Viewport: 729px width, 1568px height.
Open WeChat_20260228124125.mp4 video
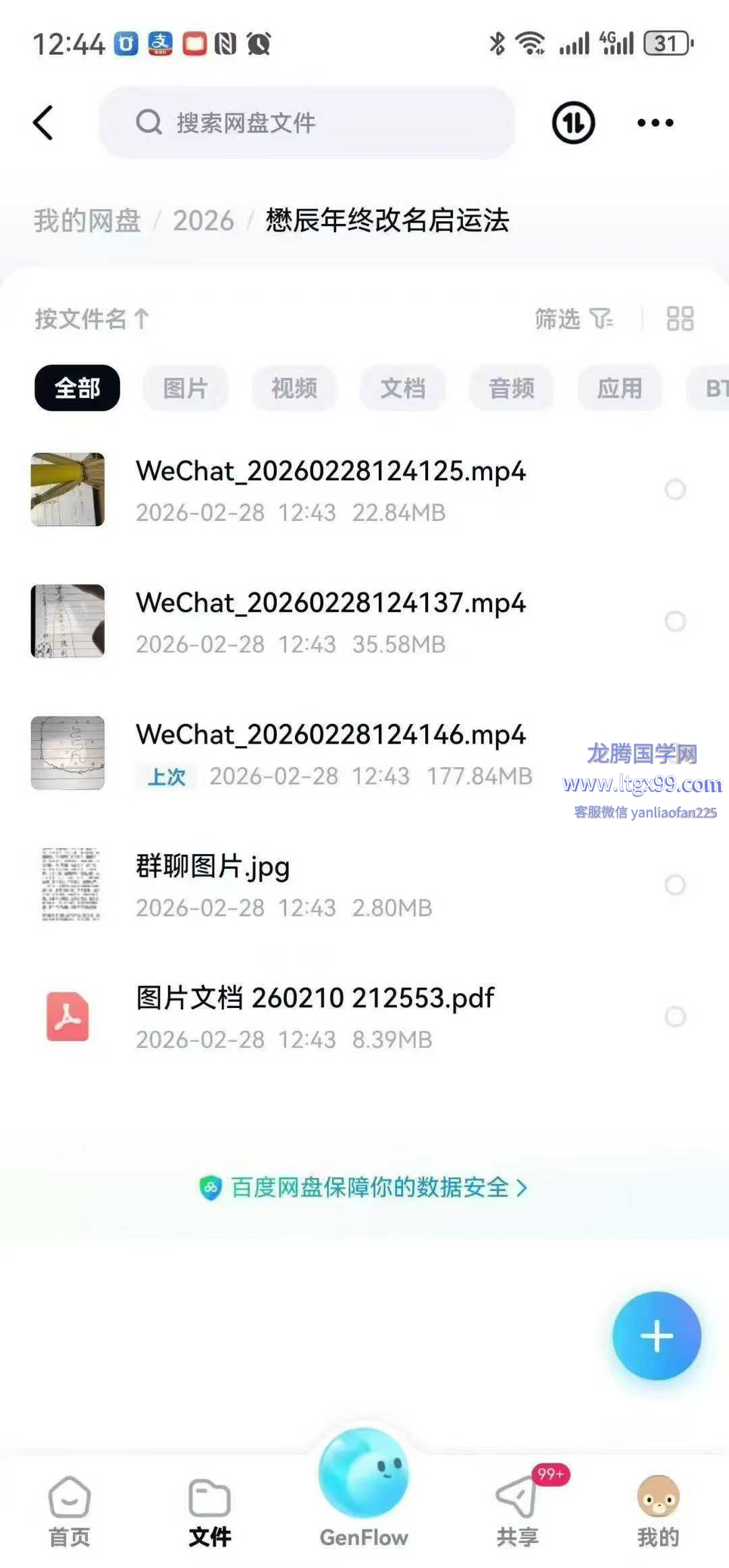tap(331, 489)
